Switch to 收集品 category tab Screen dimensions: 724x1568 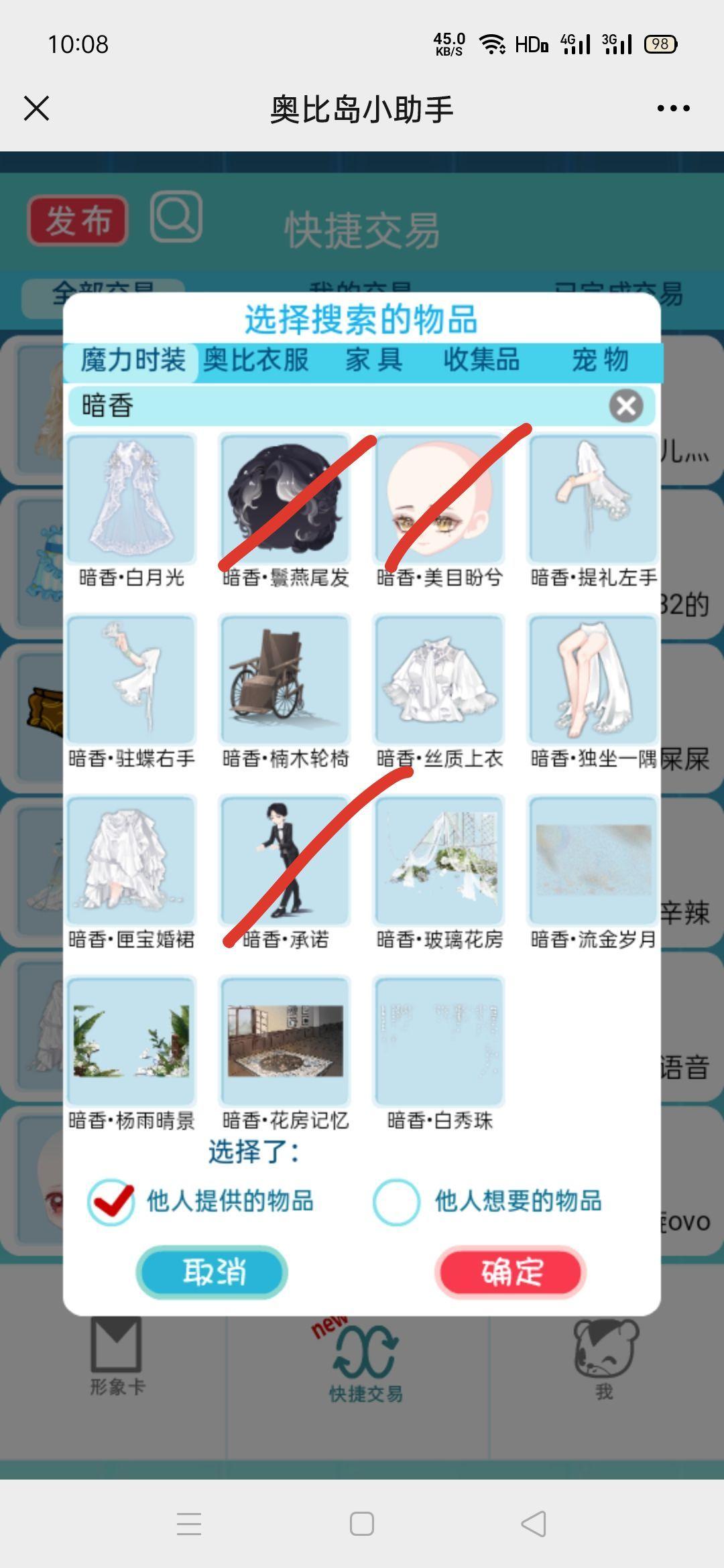(481, 361)
